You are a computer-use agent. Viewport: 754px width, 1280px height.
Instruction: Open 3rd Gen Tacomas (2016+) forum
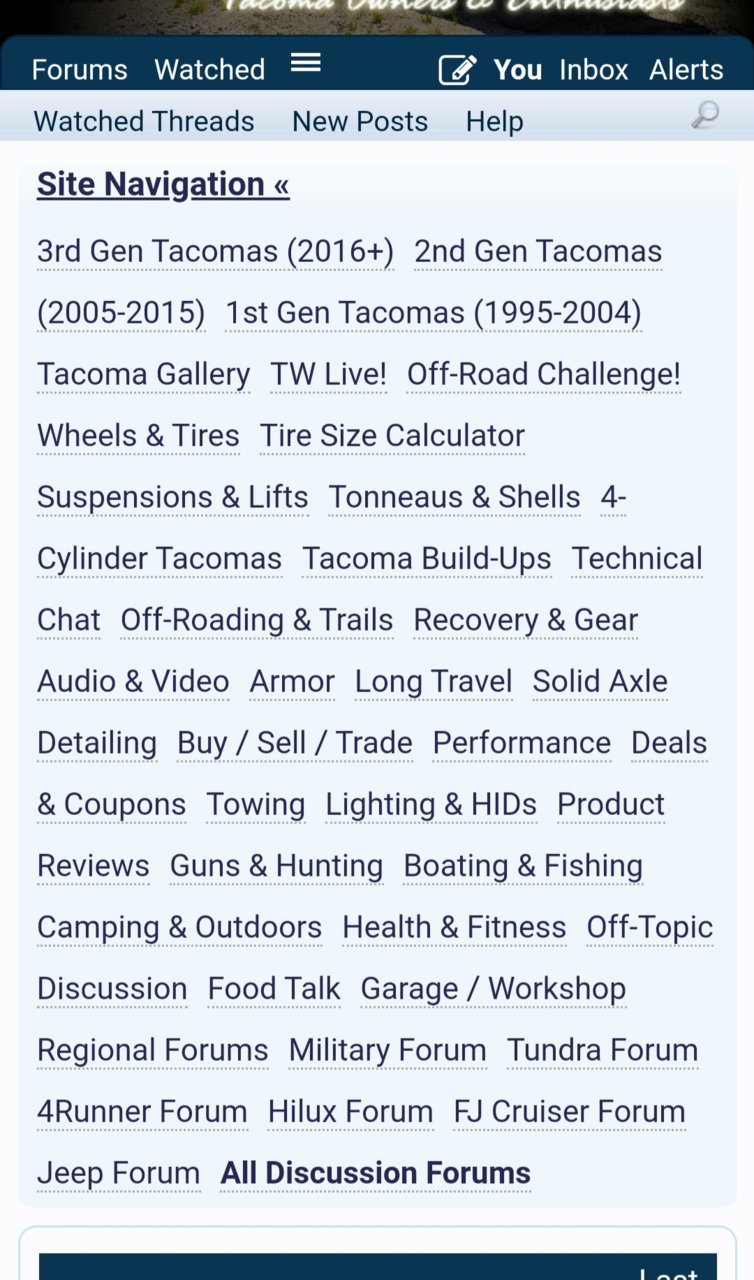pyautogui.click(x=216, y=251)
